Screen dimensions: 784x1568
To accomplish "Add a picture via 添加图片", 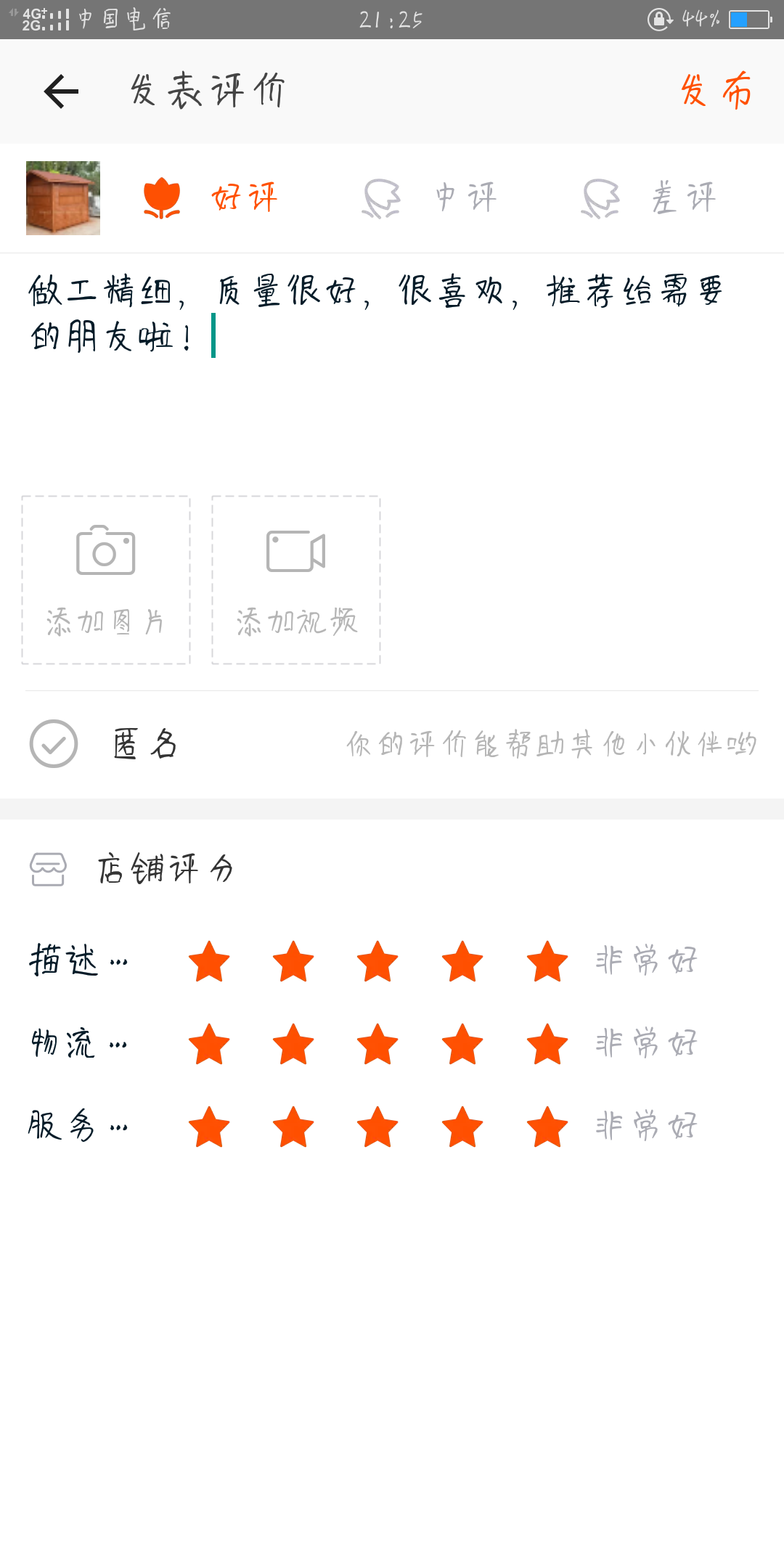I will coord(106,580).
